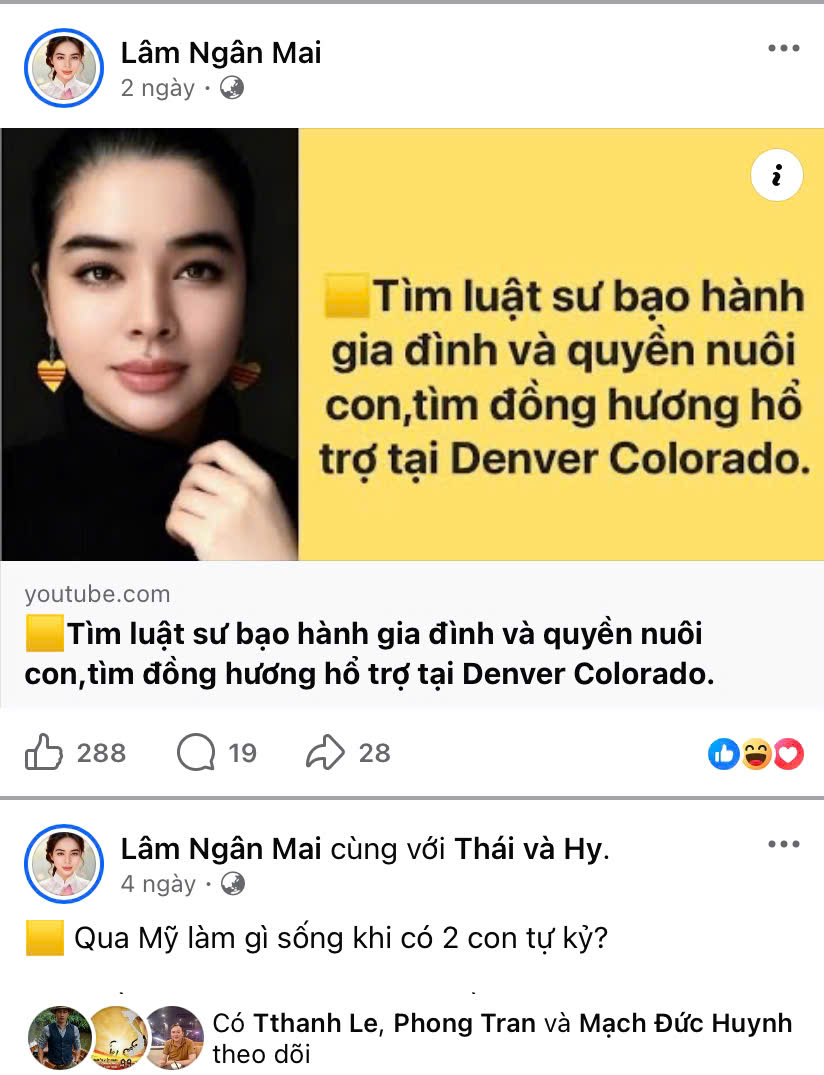
Task: Open overflow menu on the 4 ngày post
Action: [x=784, y=845]
